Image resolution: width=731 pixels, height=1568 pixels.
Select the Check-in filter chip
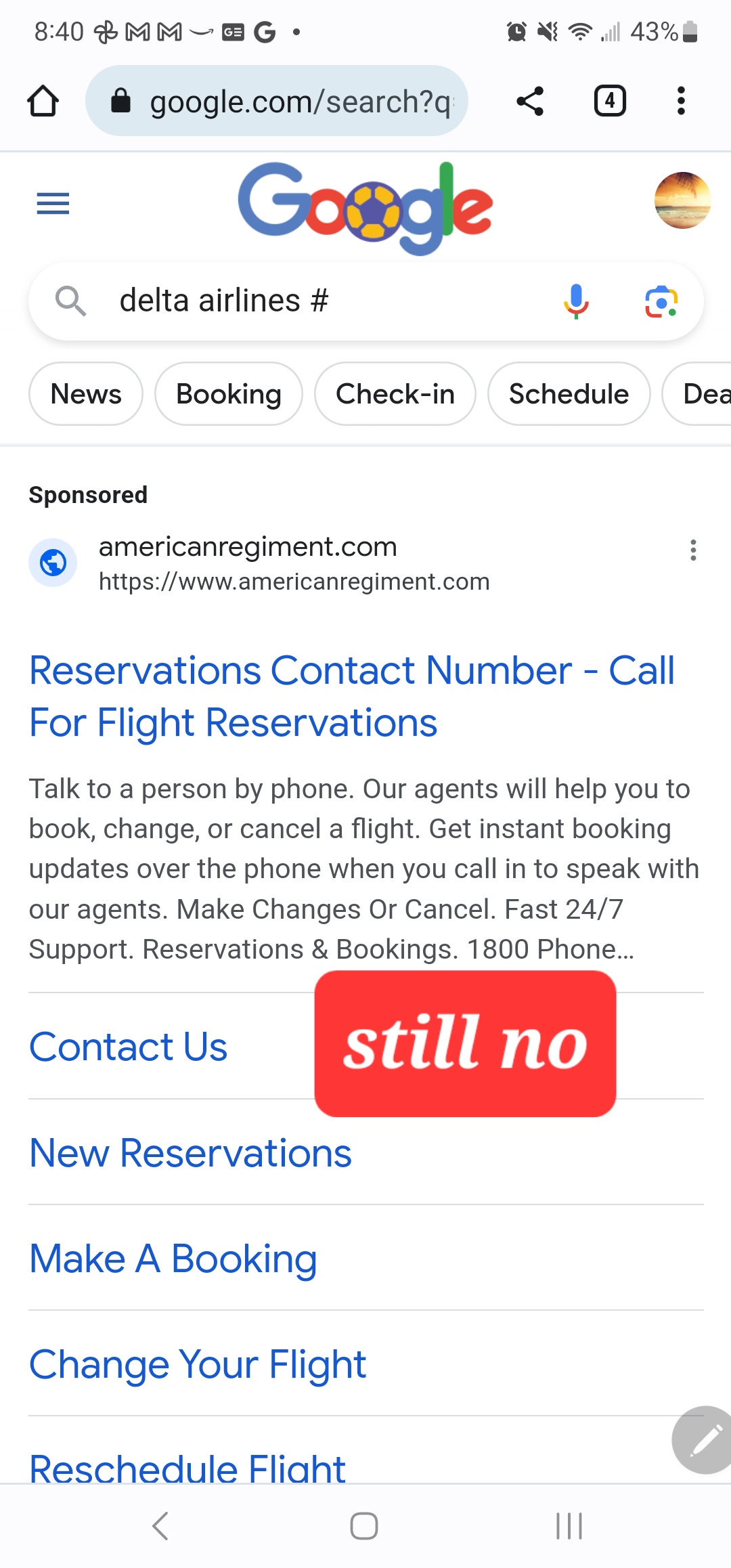pyautogui.click(x=395, y=394)
